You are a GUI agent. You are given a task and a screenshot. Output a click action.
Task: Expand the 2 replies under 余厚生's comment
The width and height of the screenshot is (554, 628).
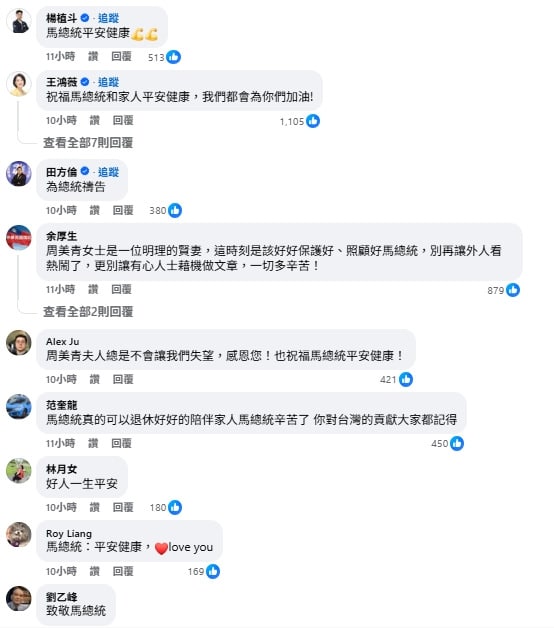88,312
